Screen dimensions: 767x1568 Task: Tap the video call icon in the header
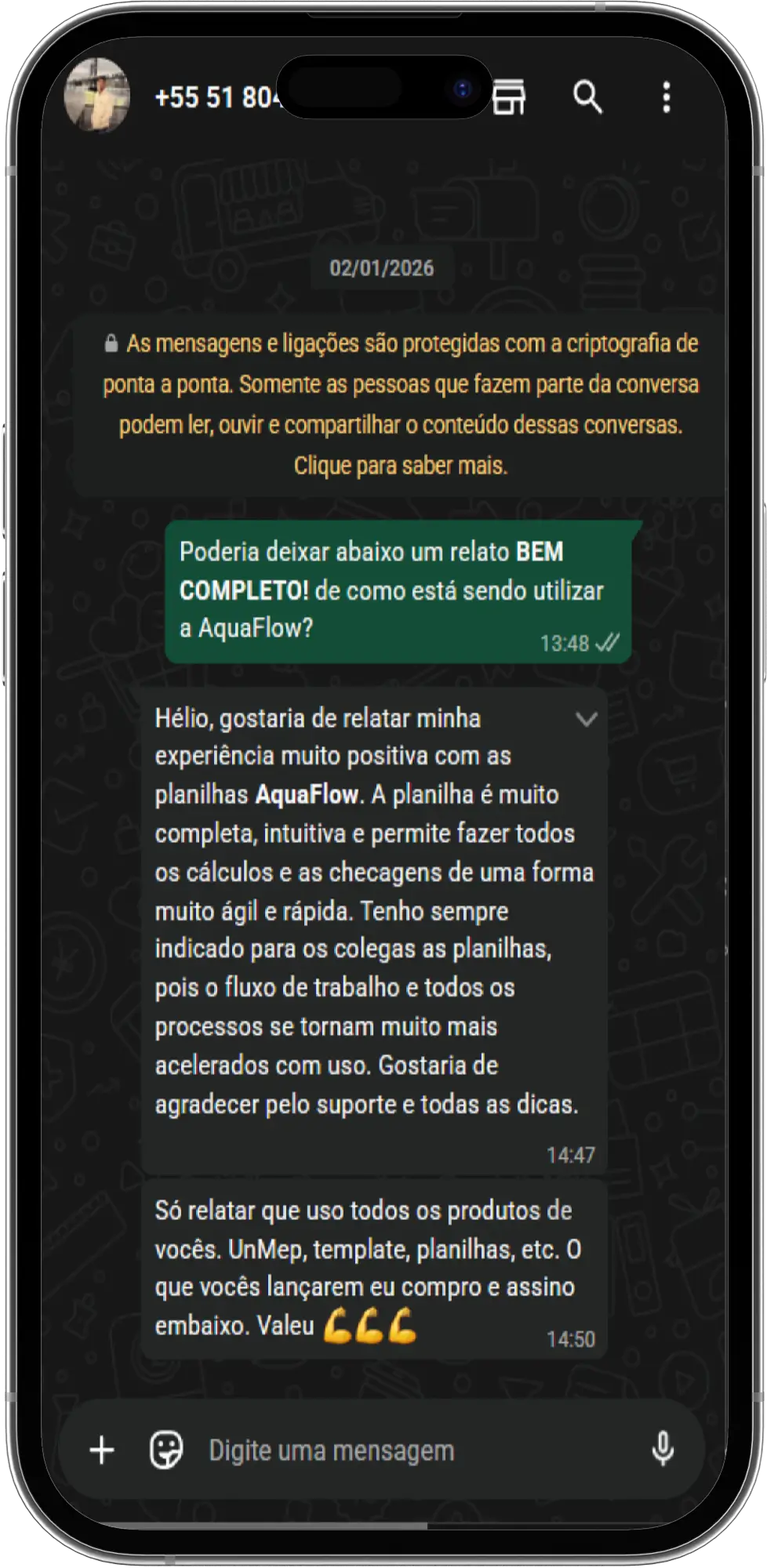pyautogui.click(x=508, y=96)
